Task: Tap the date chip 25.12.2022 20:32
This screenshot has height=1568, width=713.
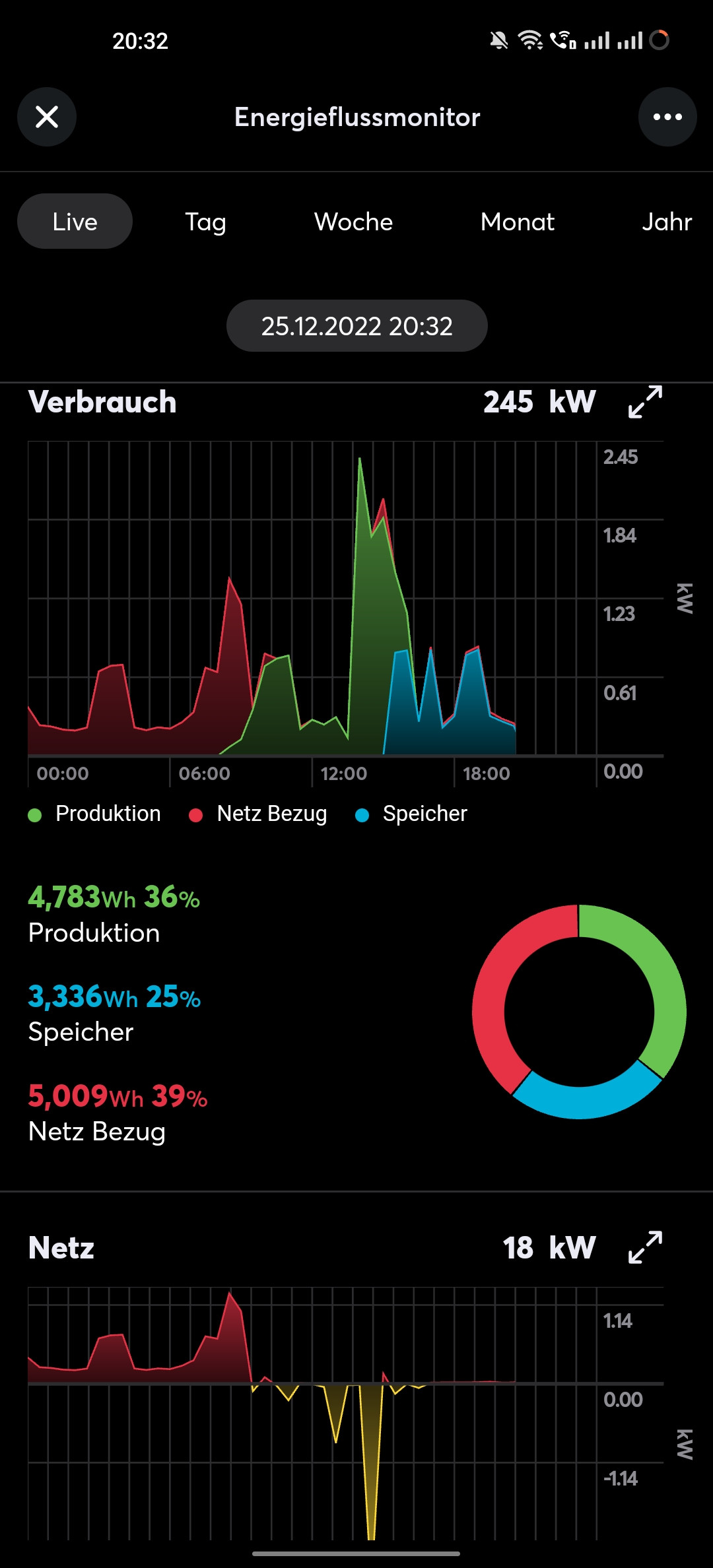Action: pyautogui.click(x=356, y=326)
